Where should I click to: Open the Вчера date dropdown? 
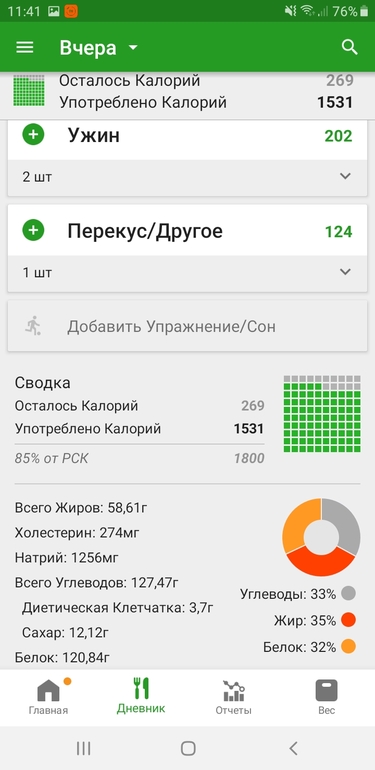99,48
